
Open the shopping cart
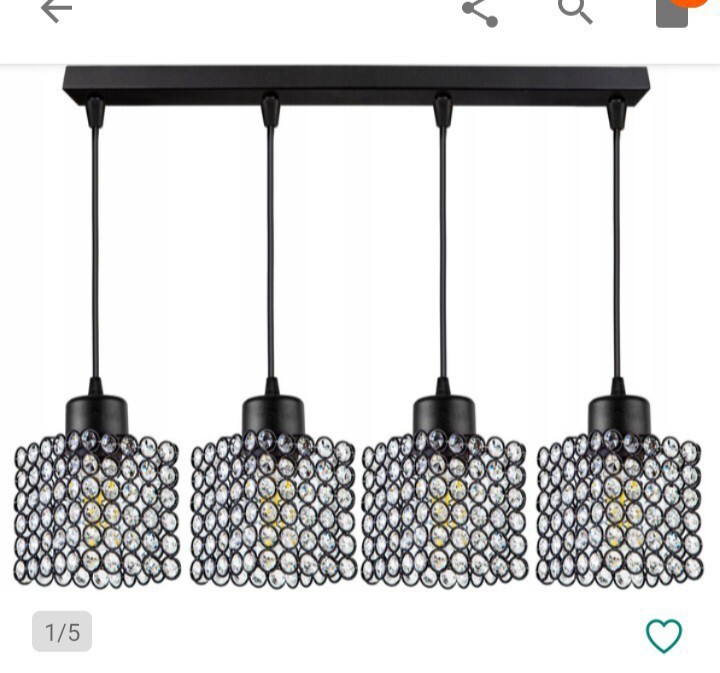[x=673, y=12]
